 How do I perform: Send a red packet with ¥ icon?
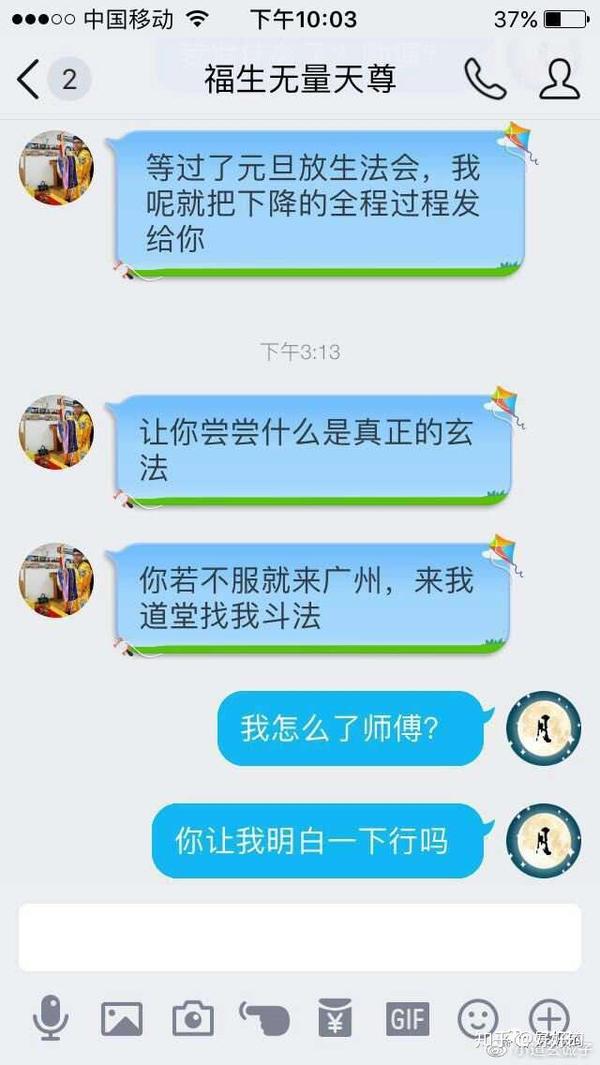point(335,1019)
